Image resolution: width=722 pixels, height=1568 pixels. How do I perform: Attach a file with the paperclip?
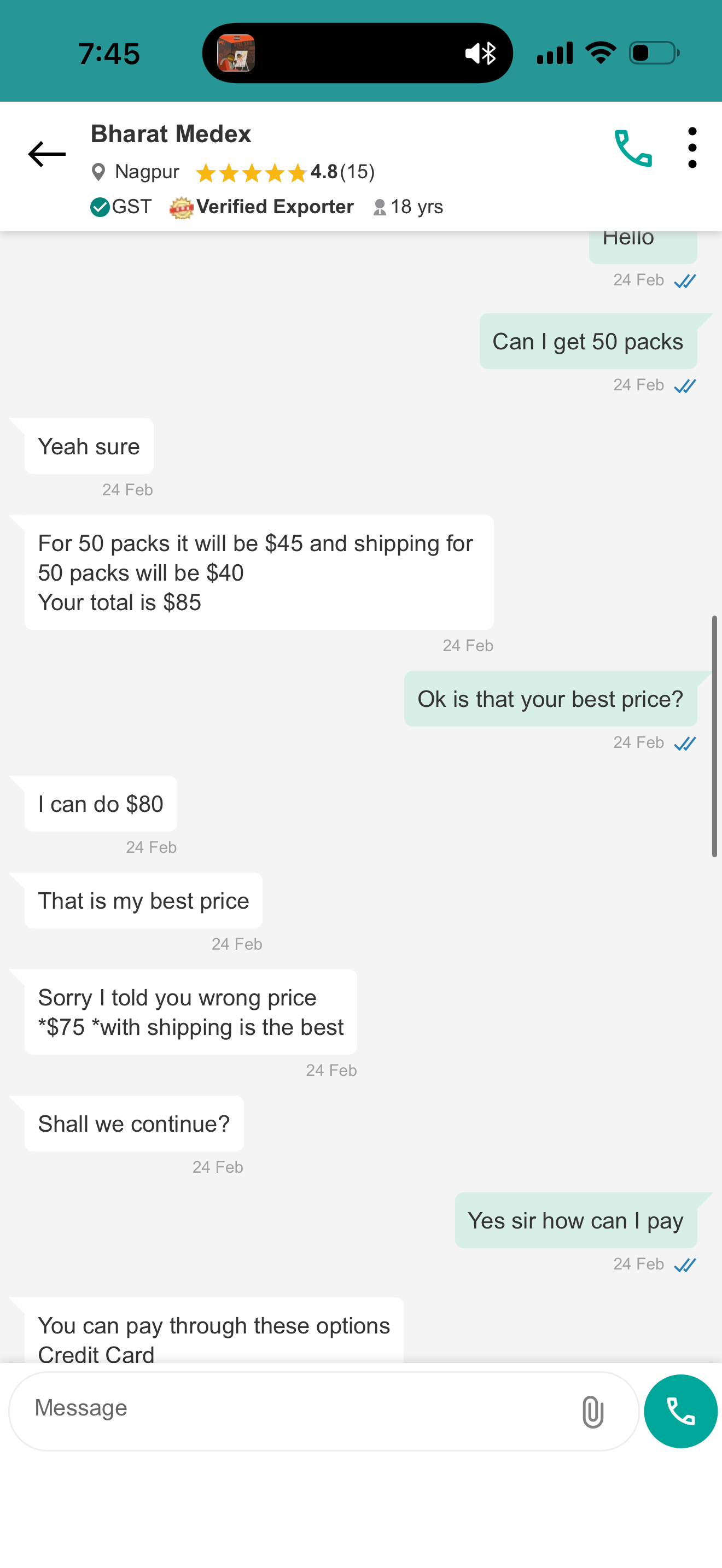[x=592, y=1411]
